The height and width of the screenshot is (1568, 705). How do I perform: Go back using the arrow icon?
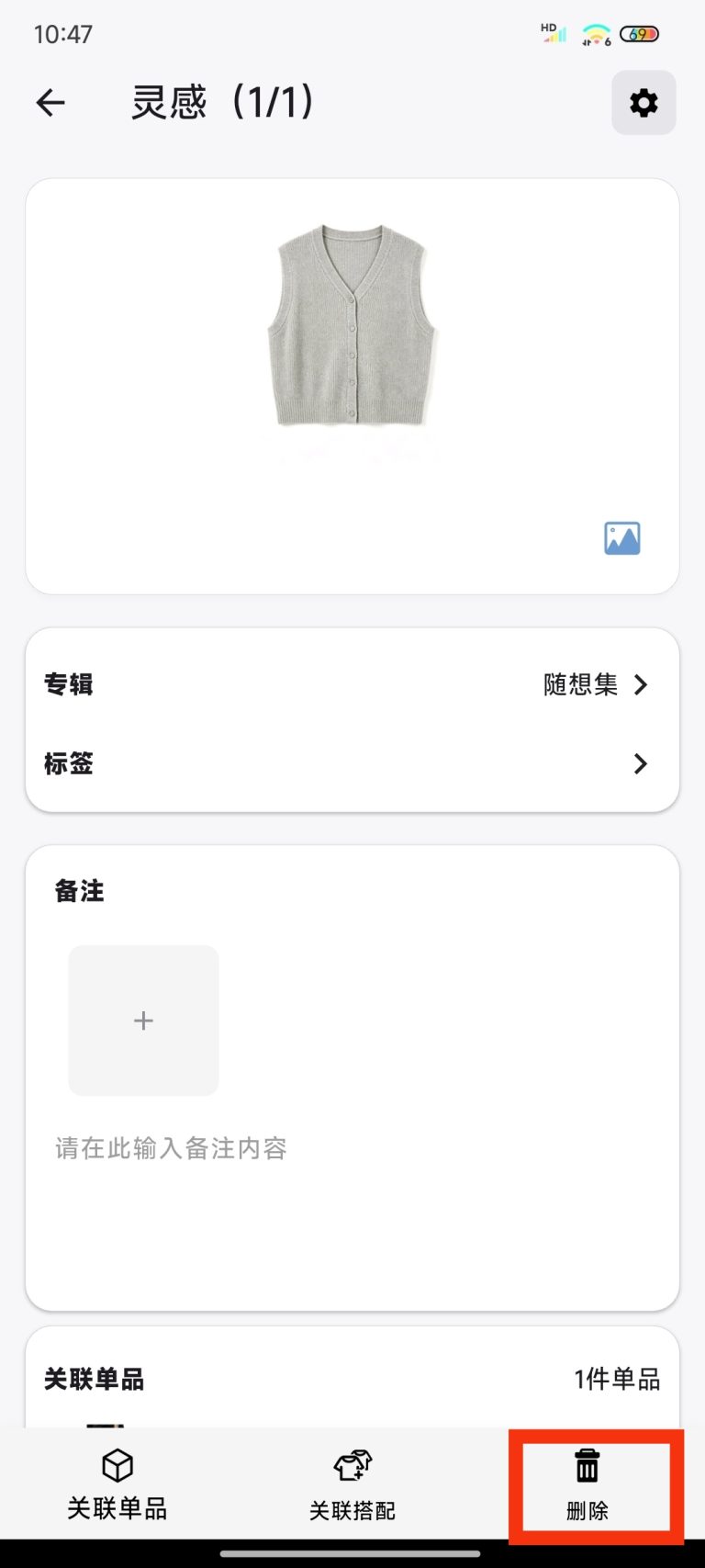tap(50, 102)
